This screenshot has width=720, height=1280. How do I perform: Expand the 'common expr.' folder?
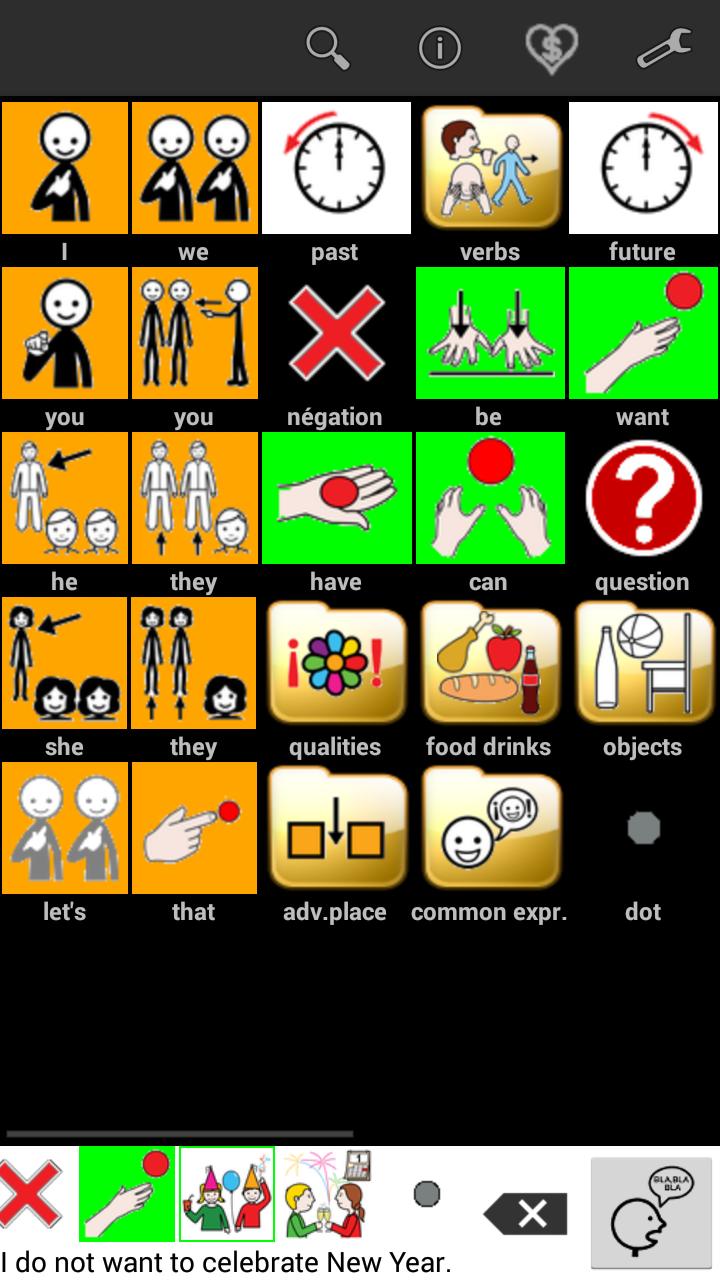tap(489, 827)
